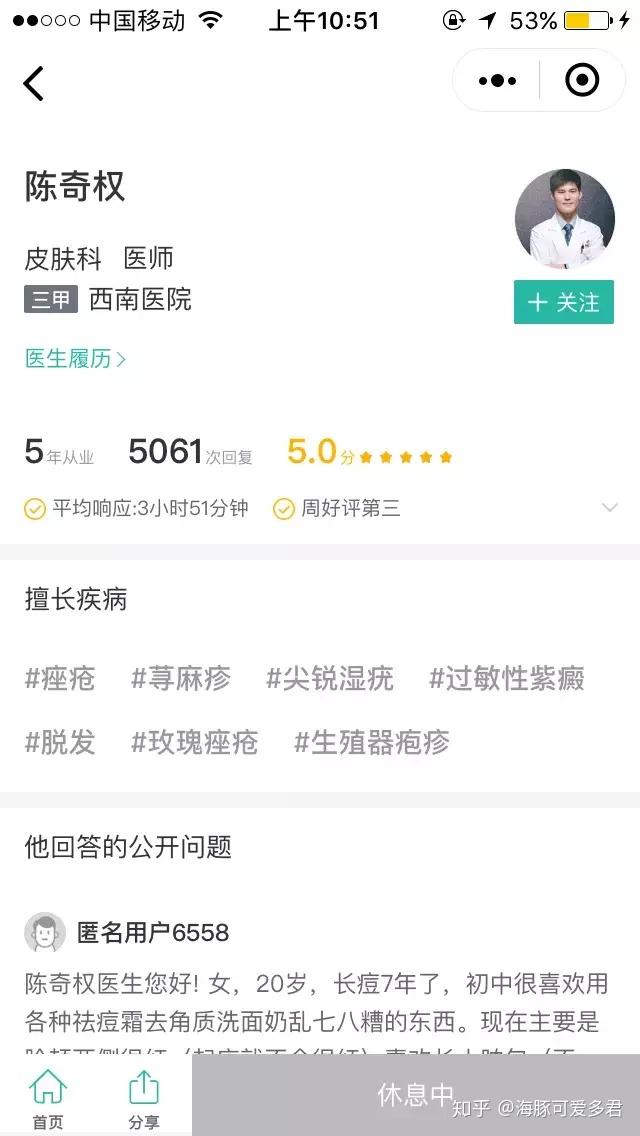The width and height of the screenshot is (640, 1136).
Task: Select the #玫瑰痤疮 disease tag
Action: tap(194, 743)
